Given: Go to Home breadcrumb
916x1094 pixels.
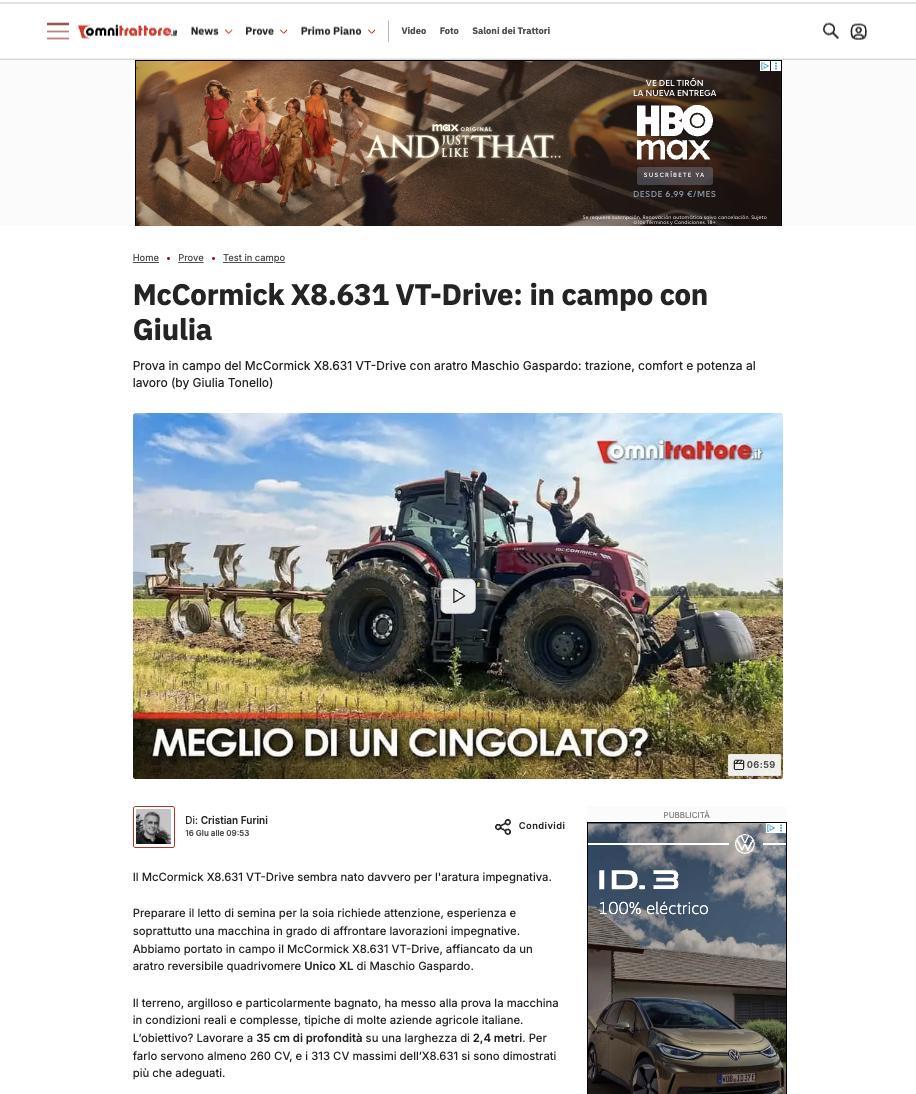Looking at the screenshot, I should click(146, 258).
